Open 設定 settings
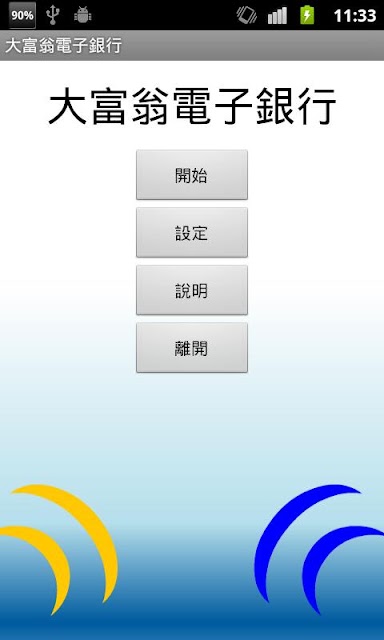384x640 pixels. [192, 232]
